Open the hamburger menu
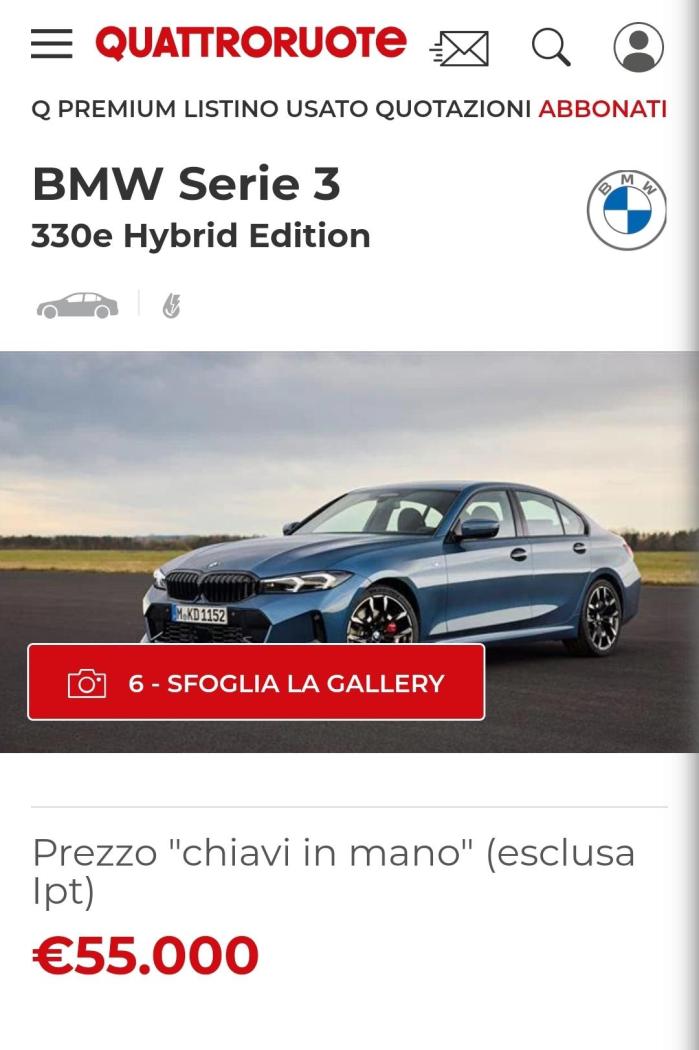This screenshot has width=699, height=1050. (x=51, y=44)
